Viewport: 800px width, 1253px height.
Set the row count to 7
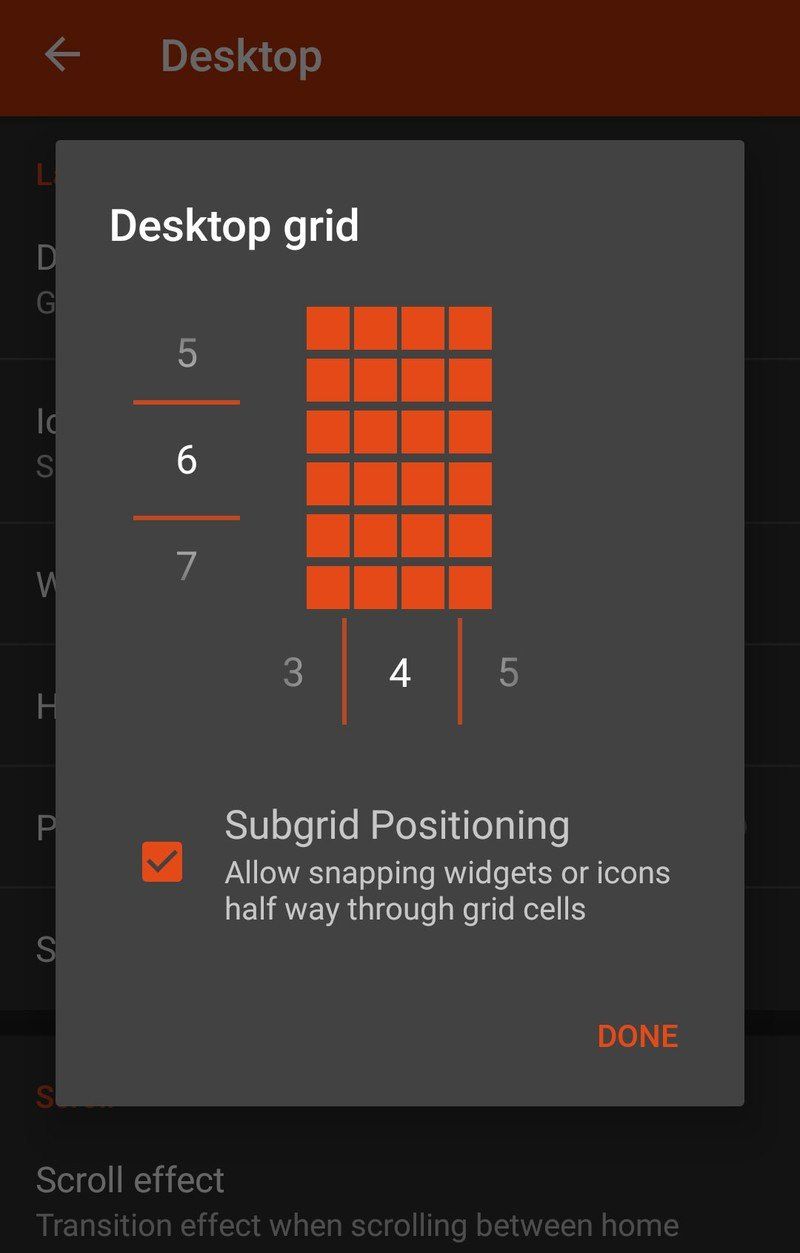coord(187,567)
